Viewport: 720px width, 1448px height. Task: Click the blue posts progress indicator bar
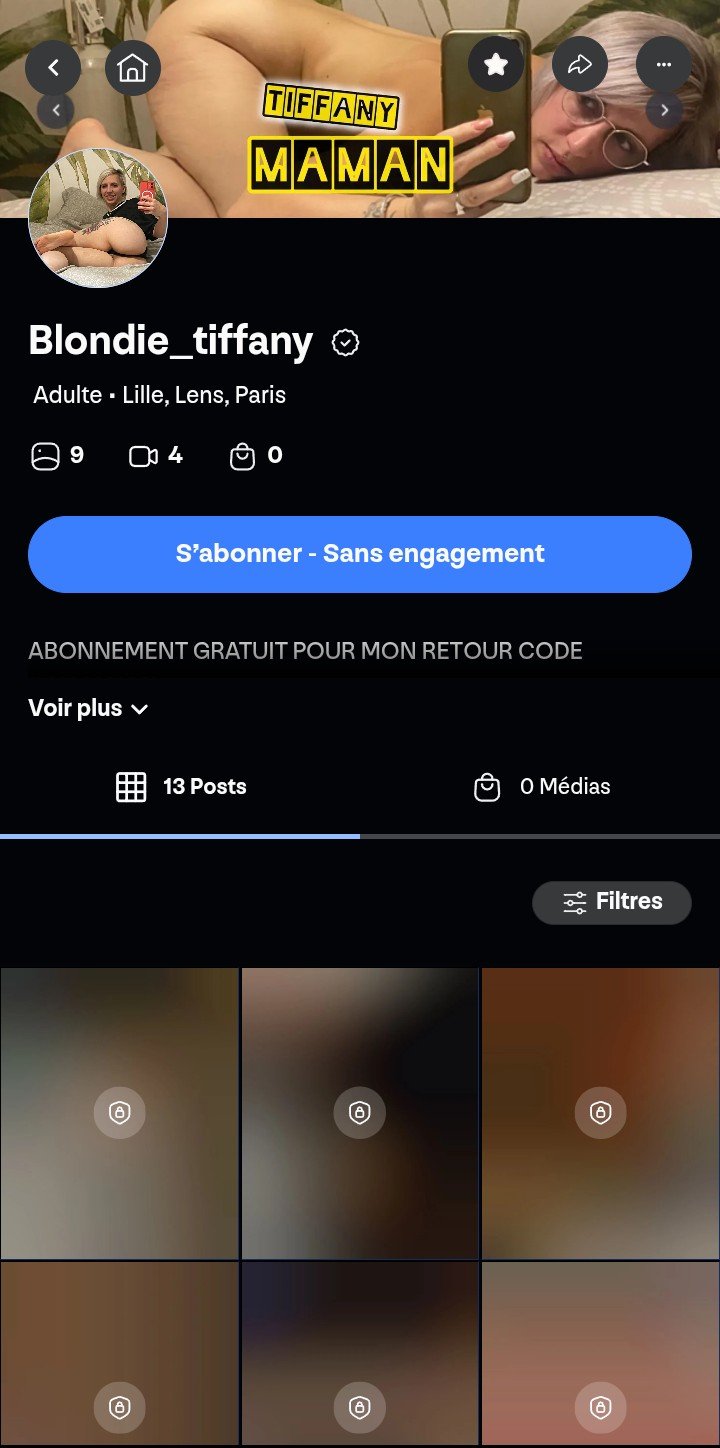click(x=180, y=833)
